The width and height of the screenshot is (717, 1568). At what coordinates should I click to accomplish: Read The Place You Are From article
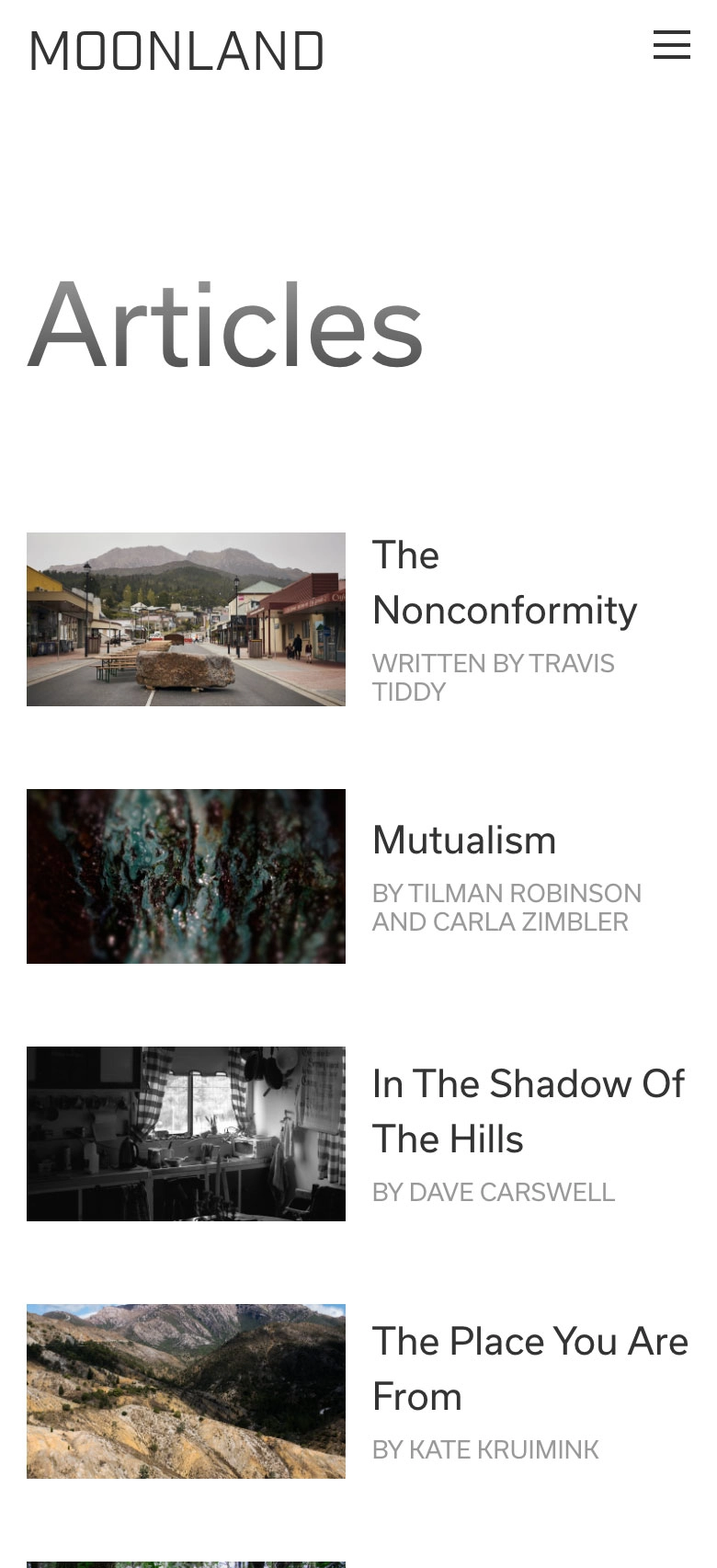click(x=529, y=1368)
